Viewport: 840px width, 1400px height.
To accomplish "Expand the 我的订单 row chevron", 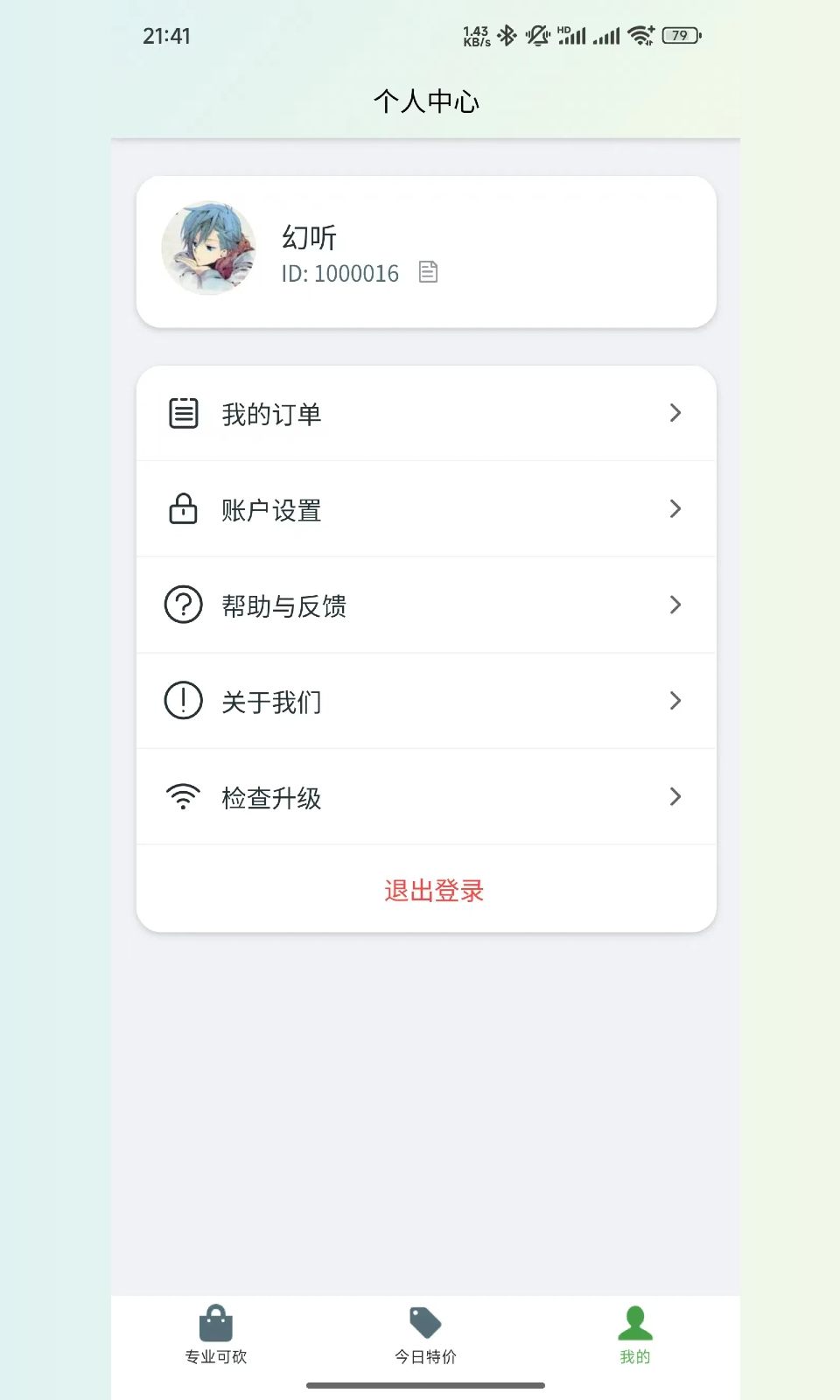I will 675,413.
